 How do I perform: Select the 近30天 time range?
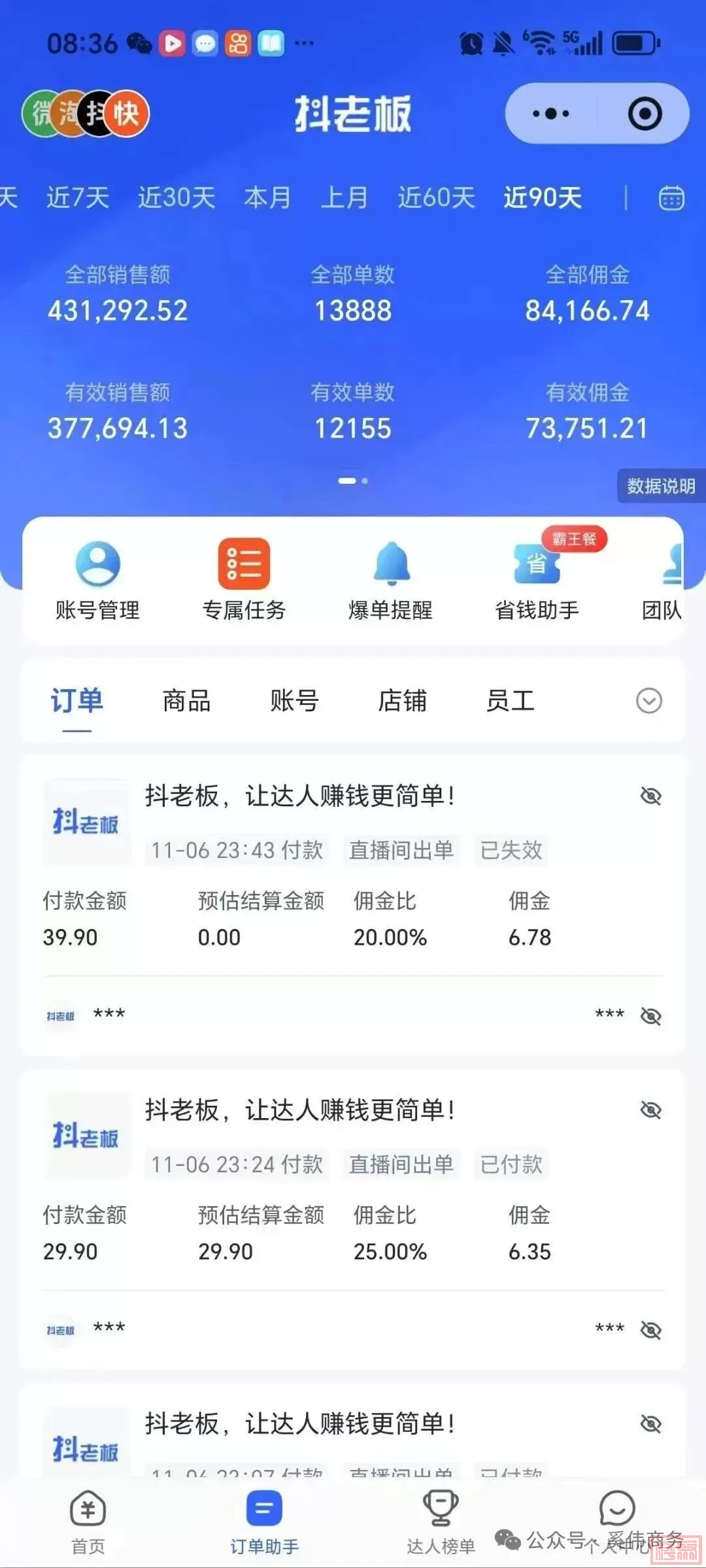(x=176, y=197)
